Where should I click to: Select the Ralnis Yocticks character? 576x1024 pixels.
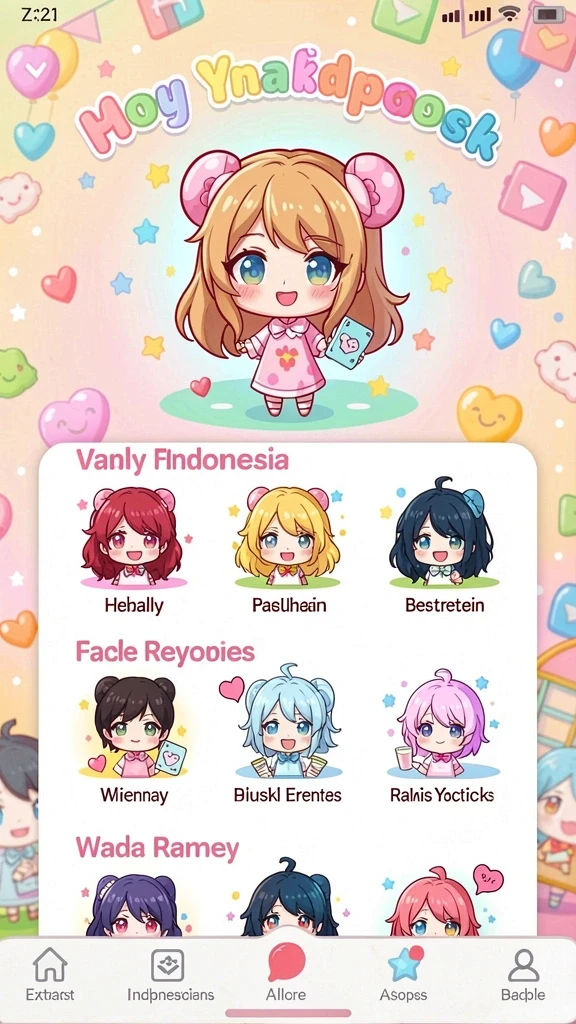click(441, 738)
